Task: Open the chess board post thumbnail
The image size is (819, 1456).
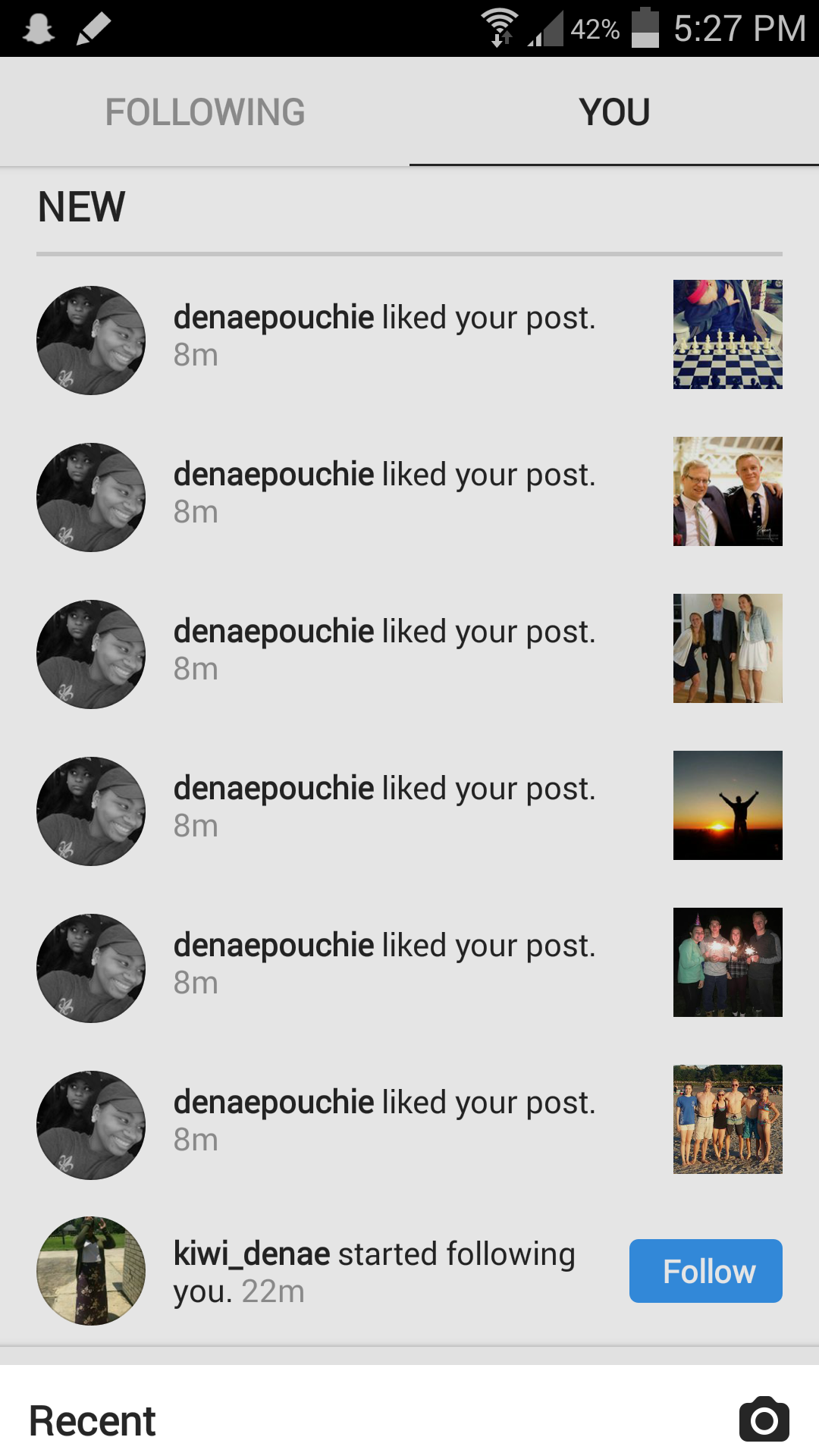Action: [727, 334]
